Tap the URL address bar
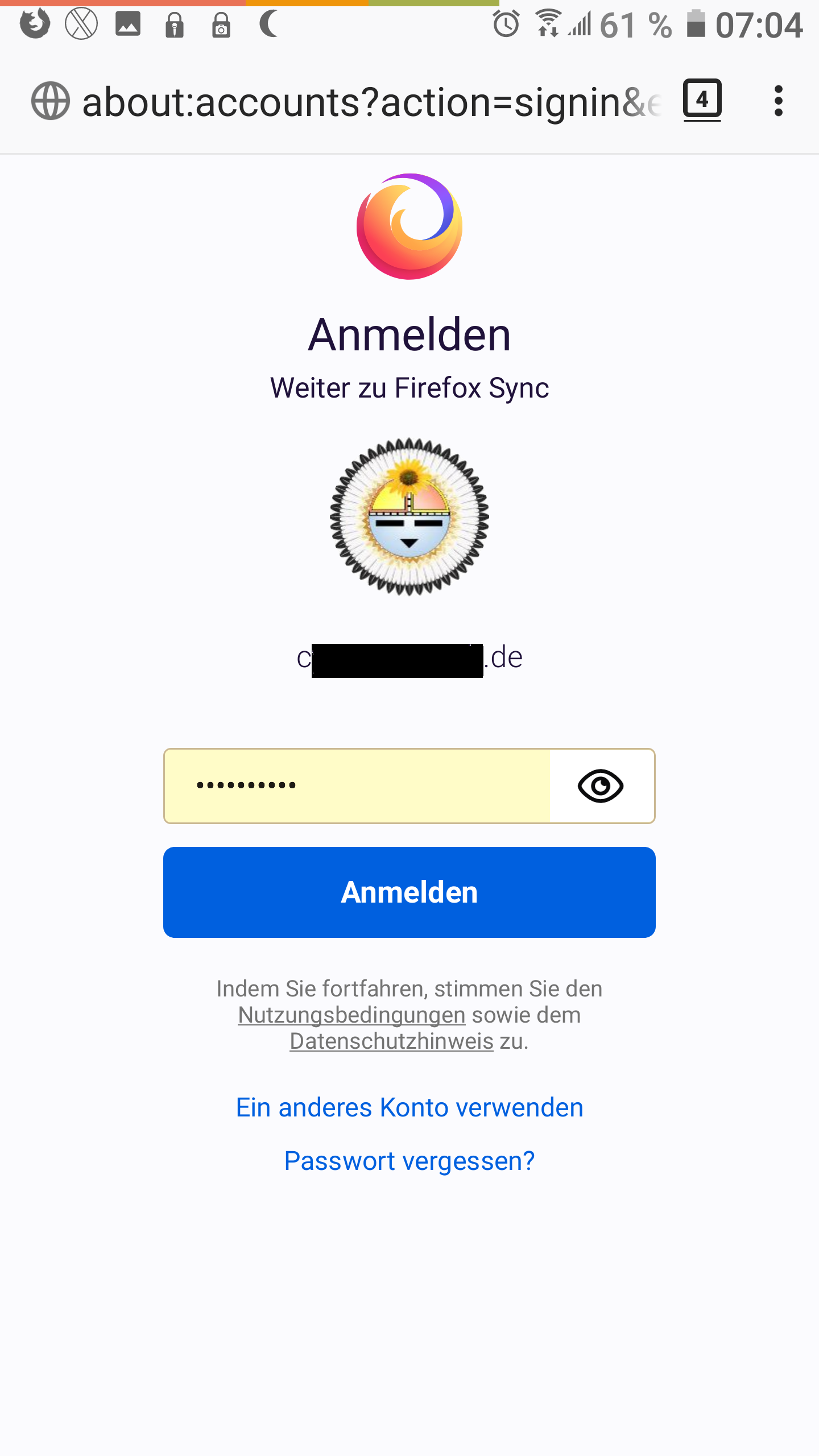This screenshot has width=819, height=1456. point(370,102)
